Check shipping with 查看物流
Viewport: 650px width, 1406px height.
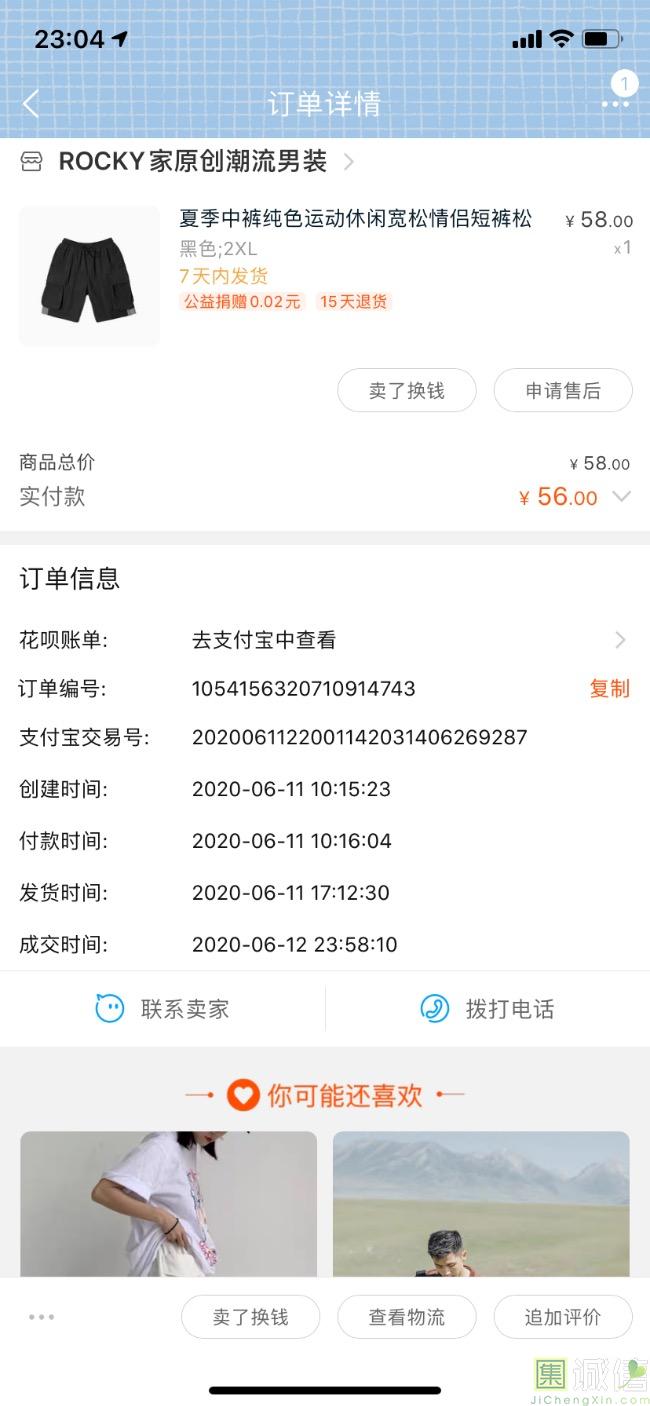point(406,1317)
